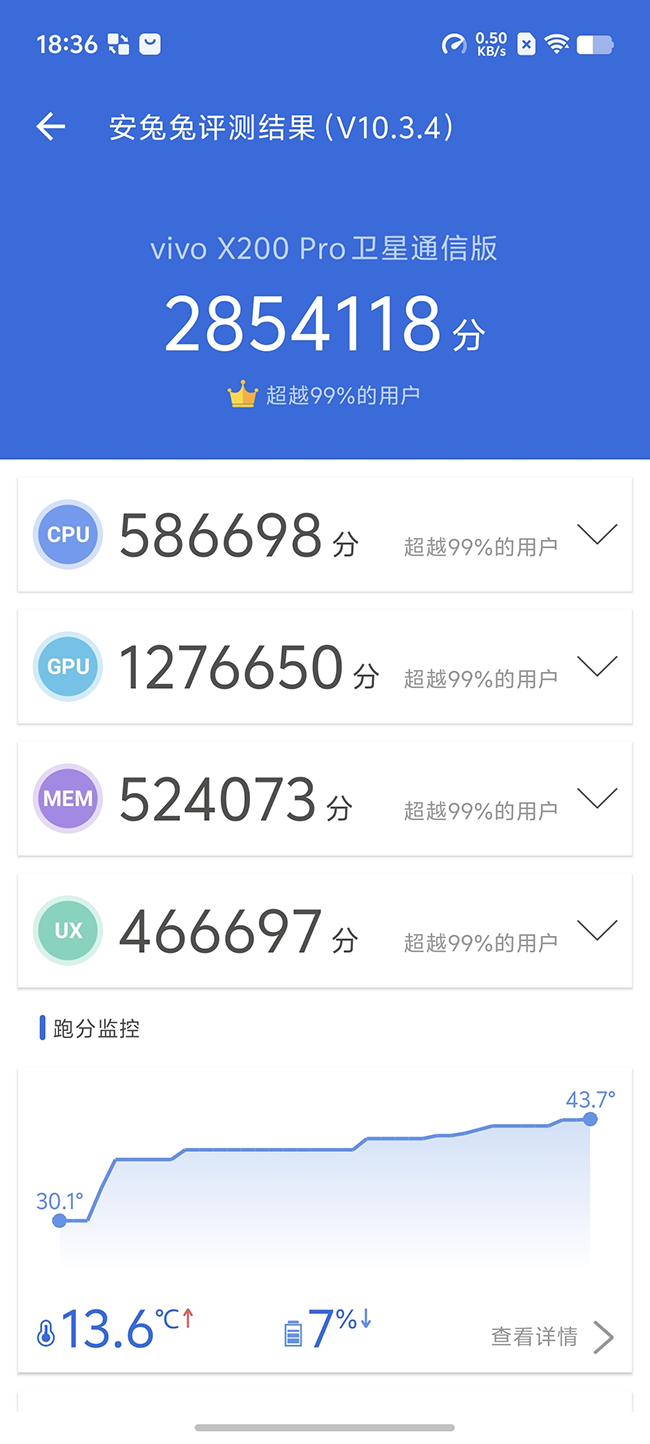Go back using the top-left arrow
The width and height of the screenshot is (650, 1444).
tap(51, 126)
